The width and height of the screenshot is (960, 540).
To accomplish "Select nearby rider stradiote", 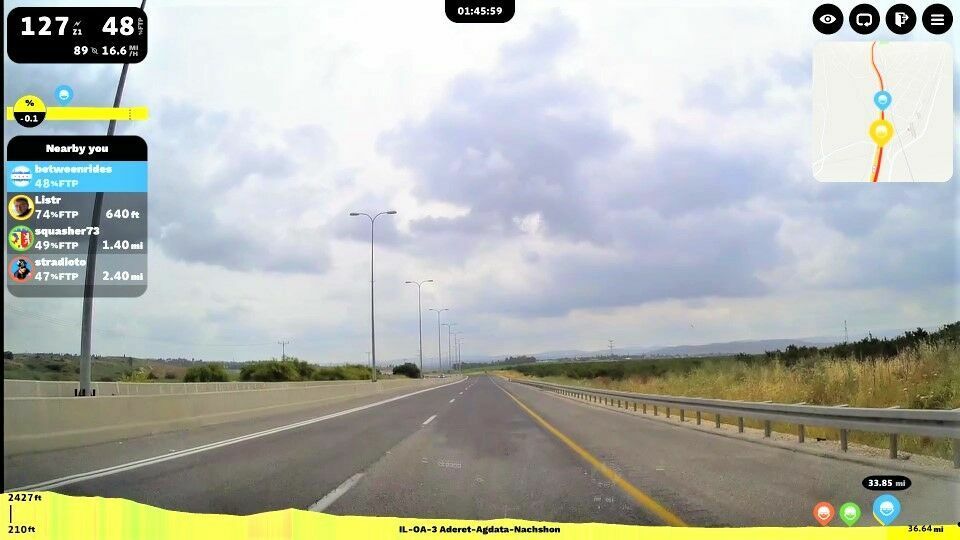I will coord(77,269).
